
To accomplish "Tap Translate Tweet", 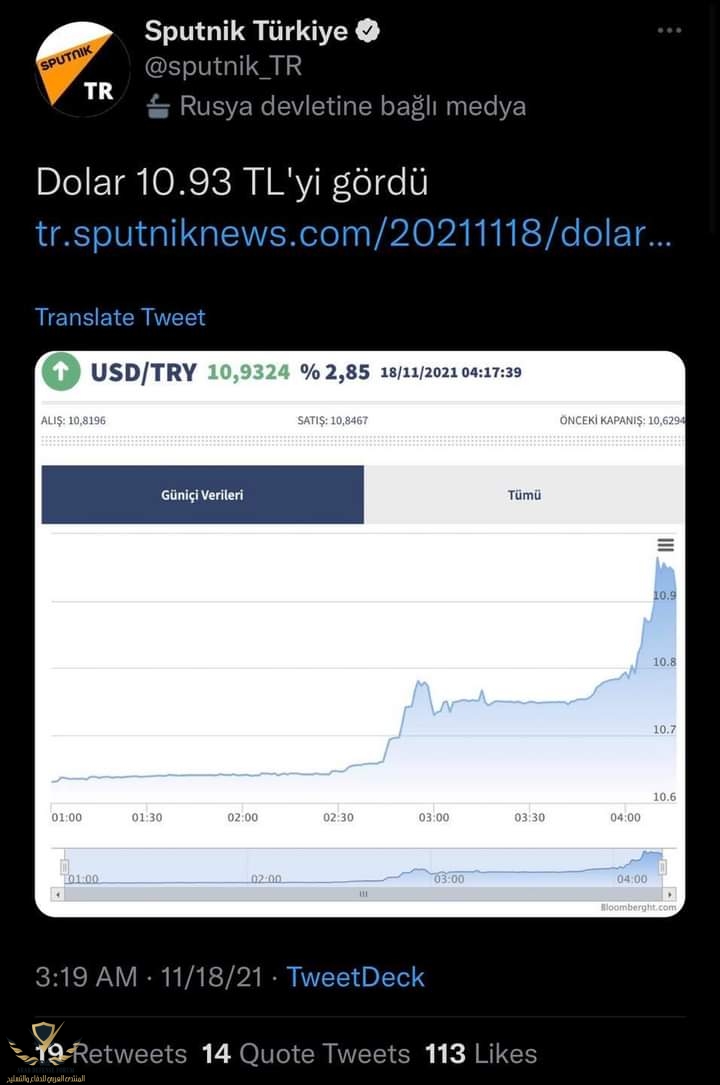I will (120, 317).
